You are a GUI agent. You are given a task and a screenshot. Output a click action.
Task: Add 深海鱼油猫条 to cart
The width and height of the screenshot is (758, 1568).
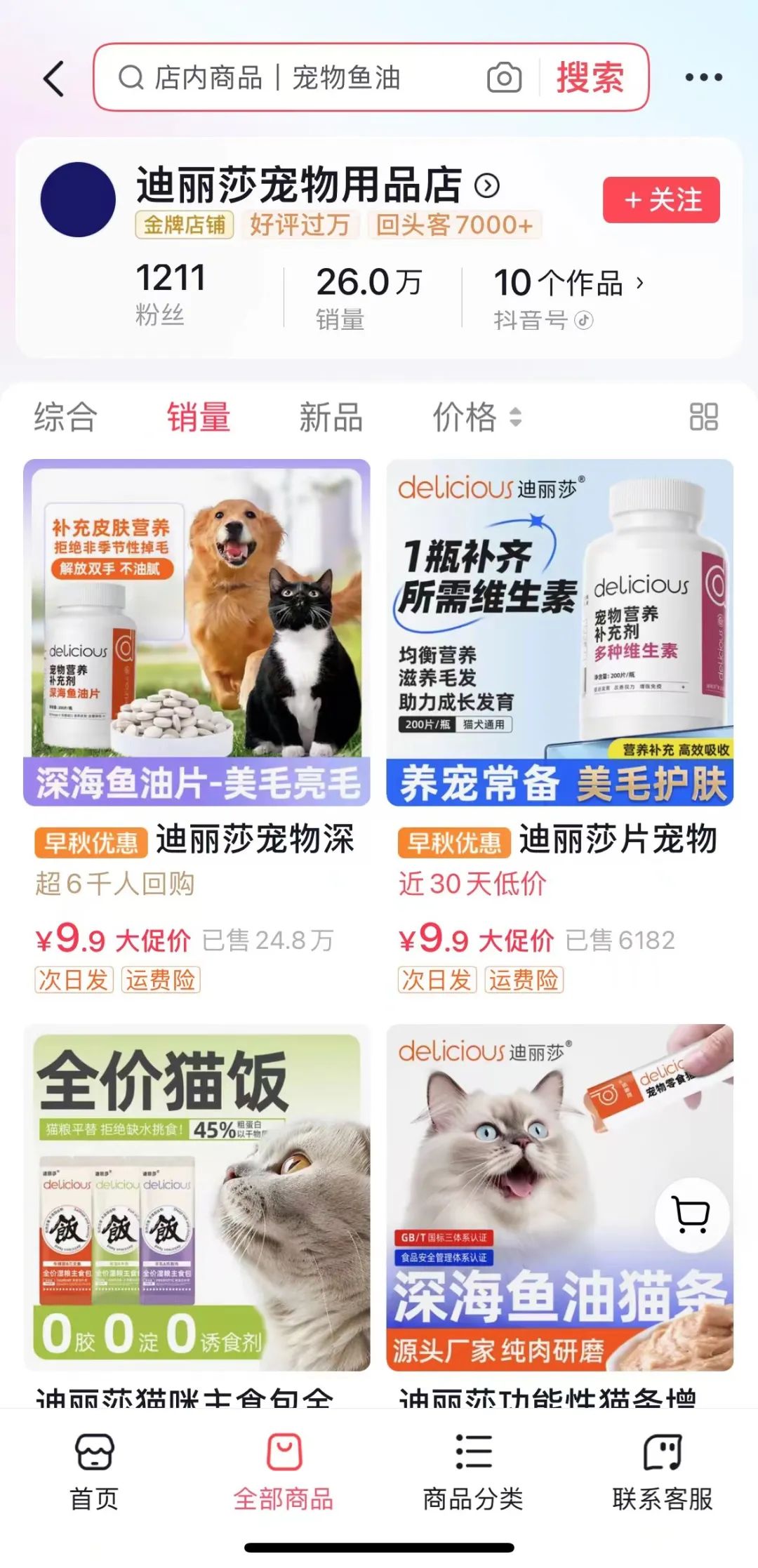coord(691,1215)
